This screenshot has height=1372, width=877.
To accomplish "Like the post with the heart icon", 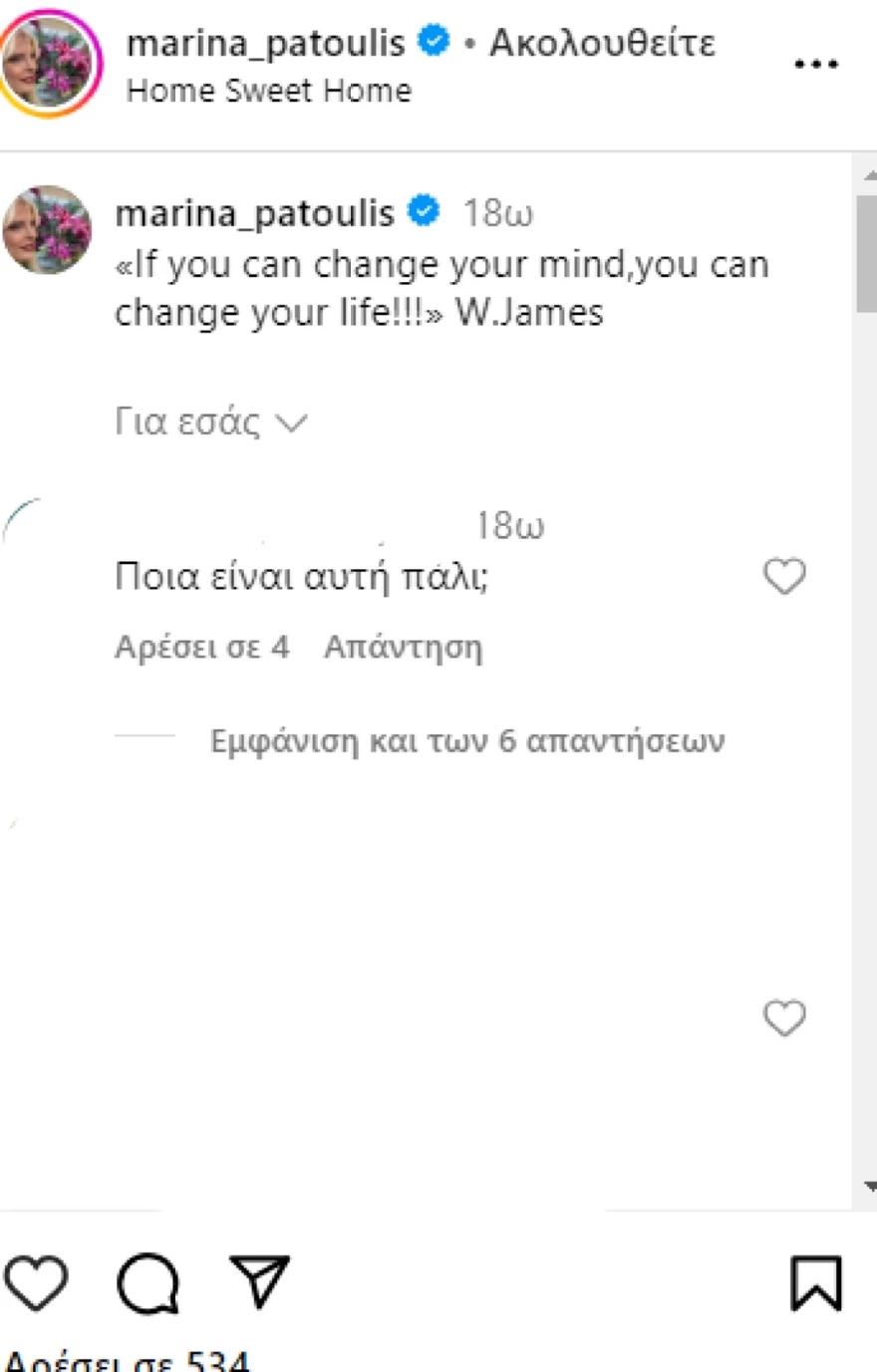I will pyautogui.click(x=36, y=1285).
